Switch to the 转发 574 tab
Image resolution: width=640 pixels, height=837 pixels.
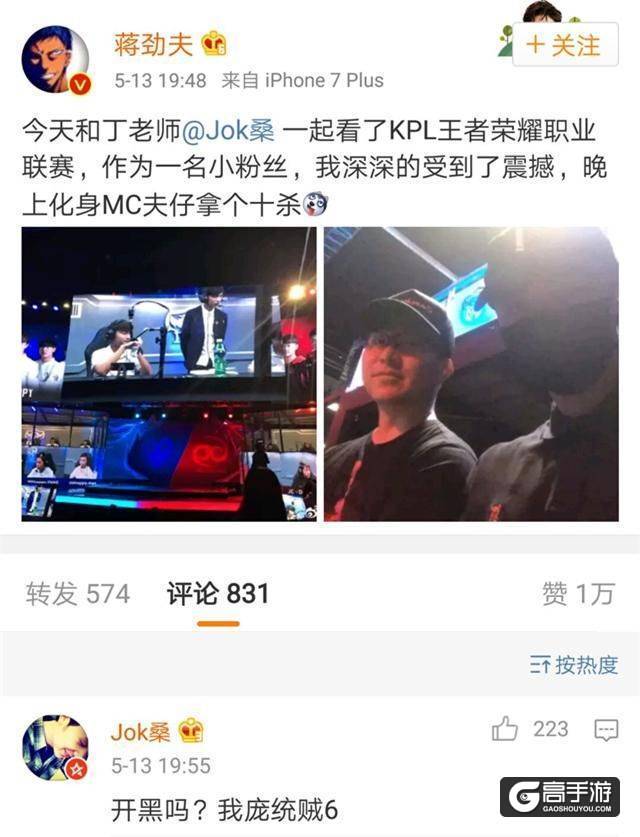[78, 594]
